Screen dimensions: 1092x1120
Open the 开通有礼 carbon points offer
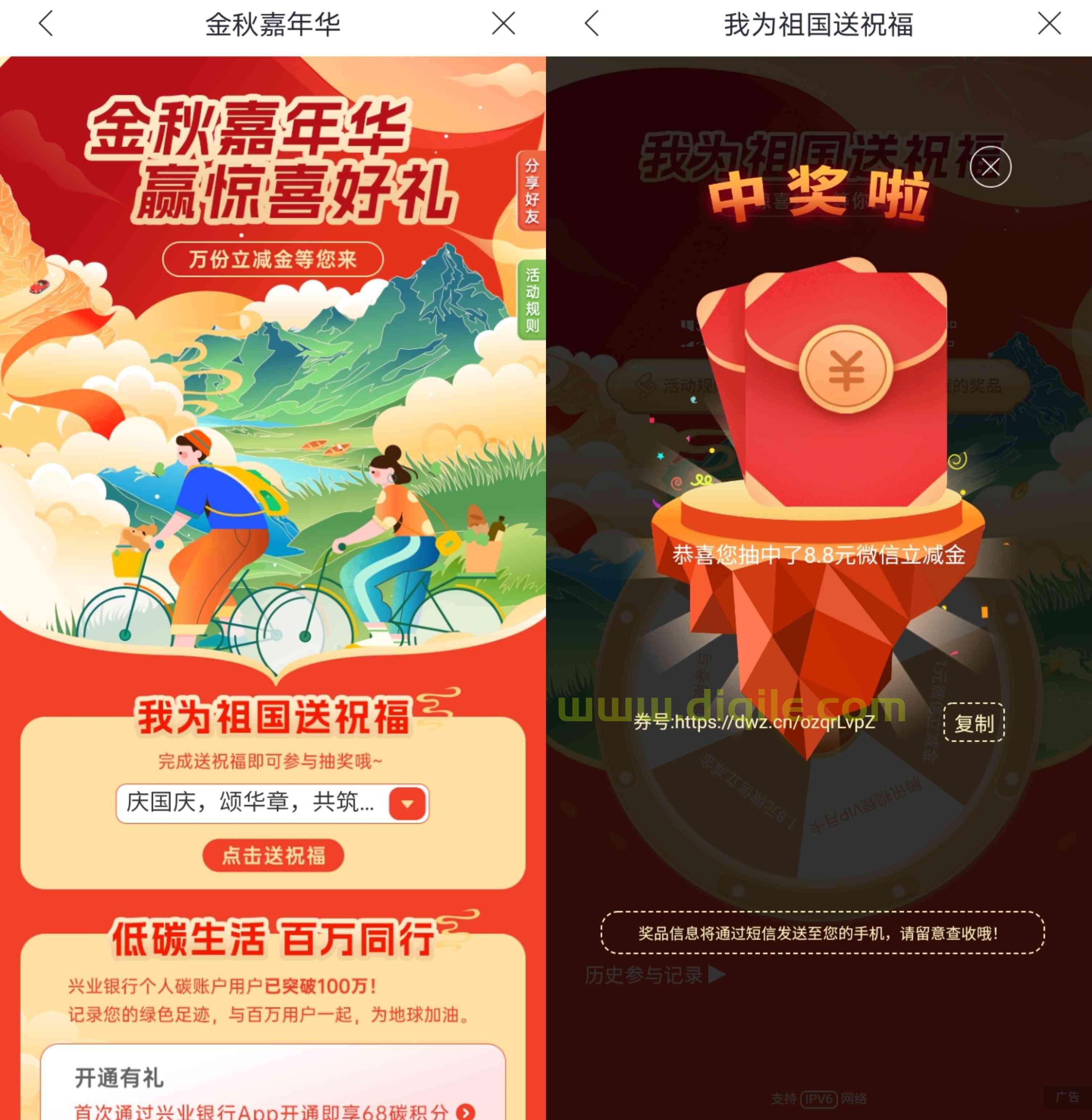point(466,1111)
